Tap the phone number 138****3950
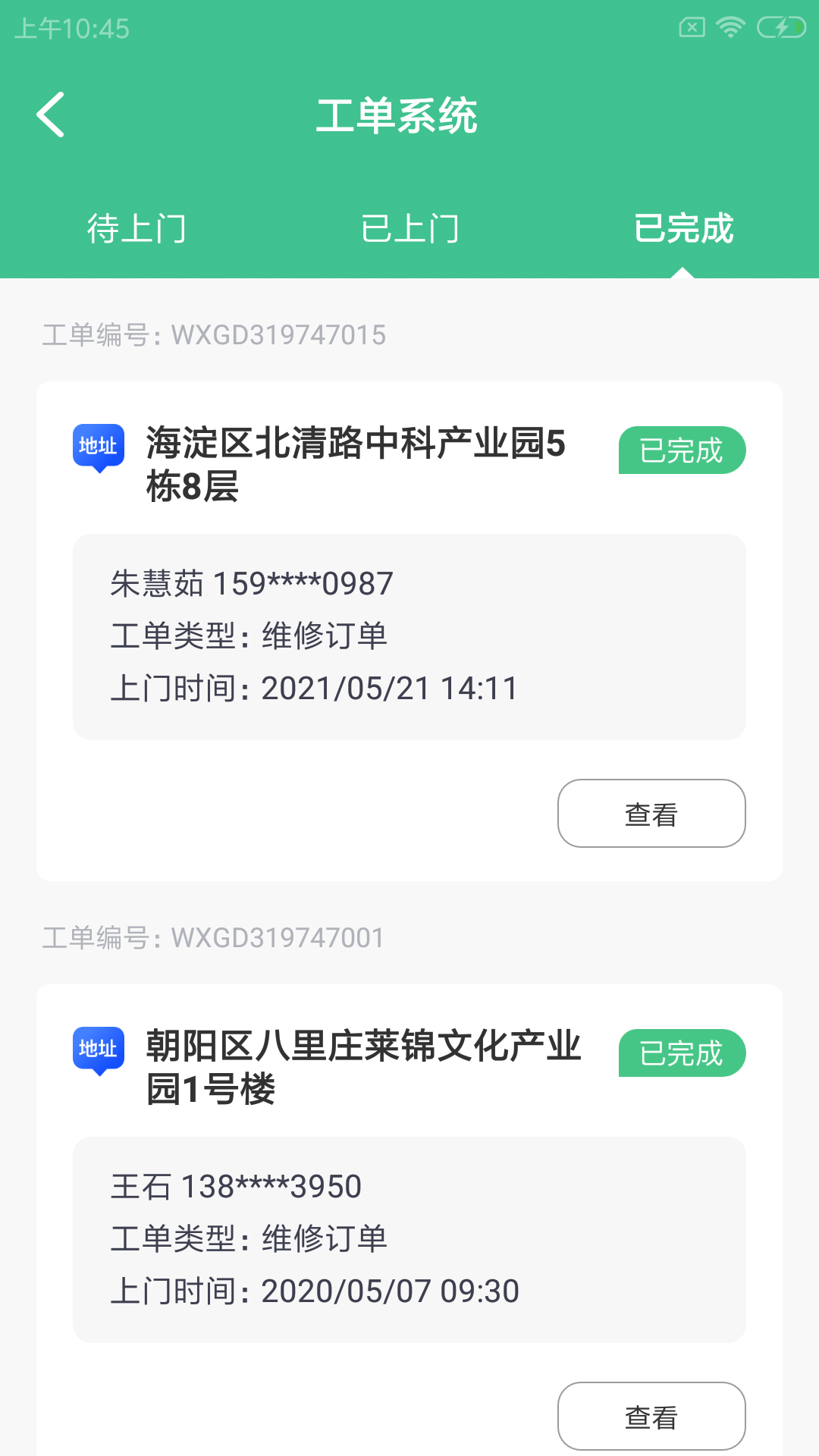819x1456 pixels. pyautogui.click(x=271, y=1186)
